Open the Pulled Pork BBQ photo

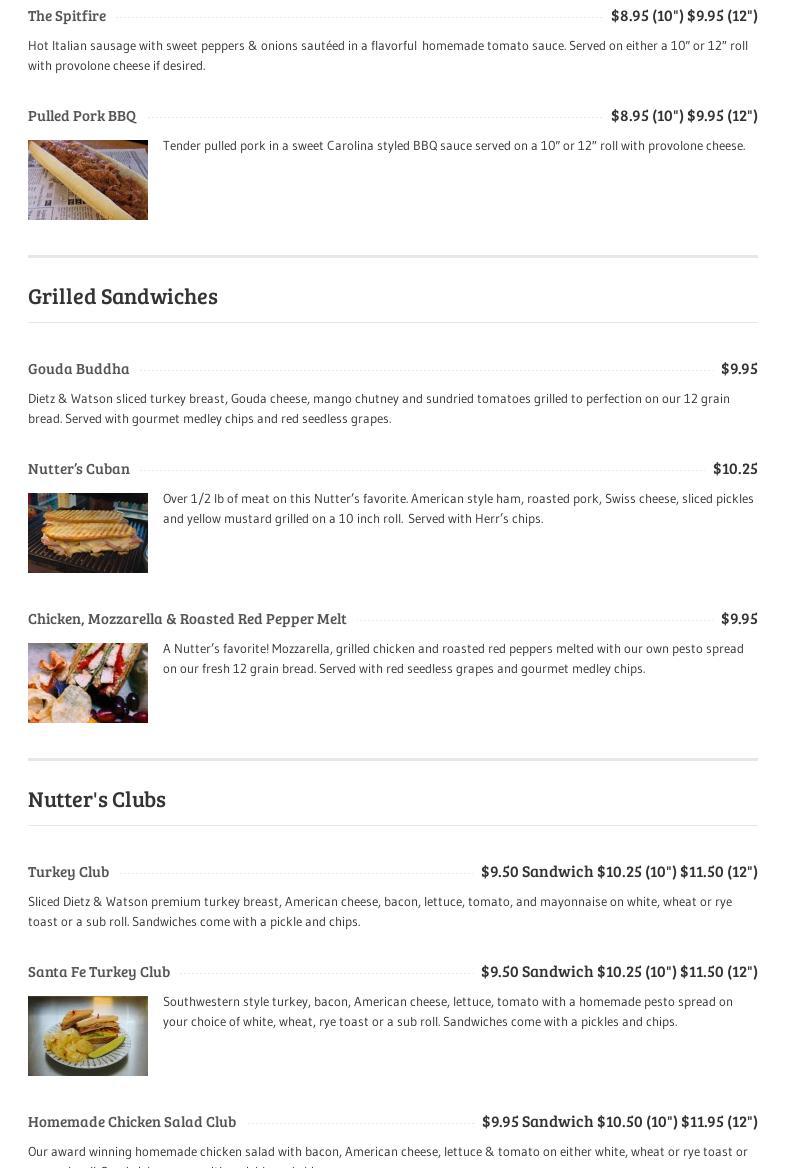(x=88, y=180)
